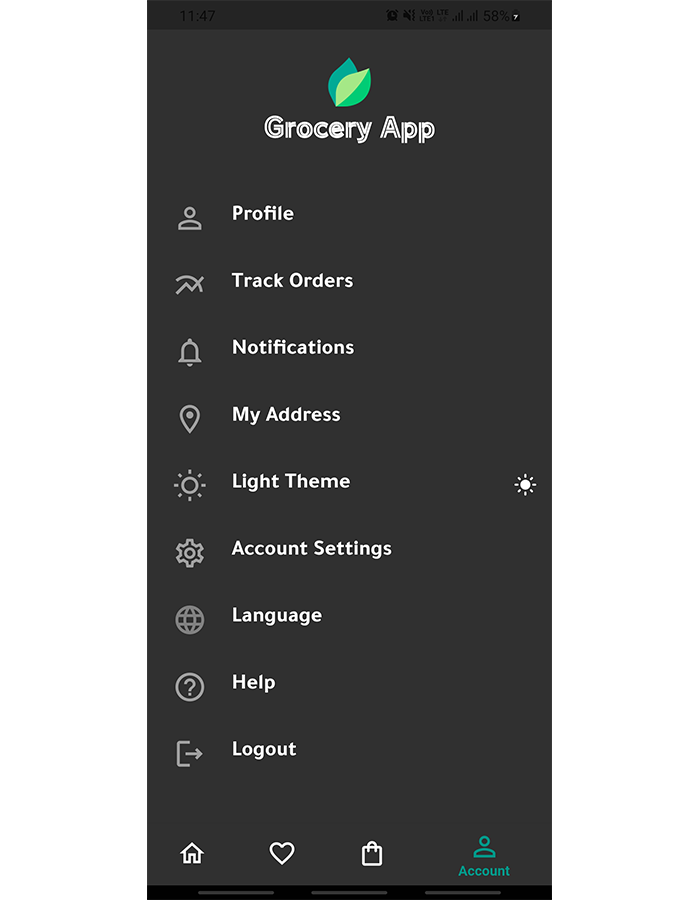700x900 pixels.
Task: Switch to the shopping bag tab
Action: (372, 854)
